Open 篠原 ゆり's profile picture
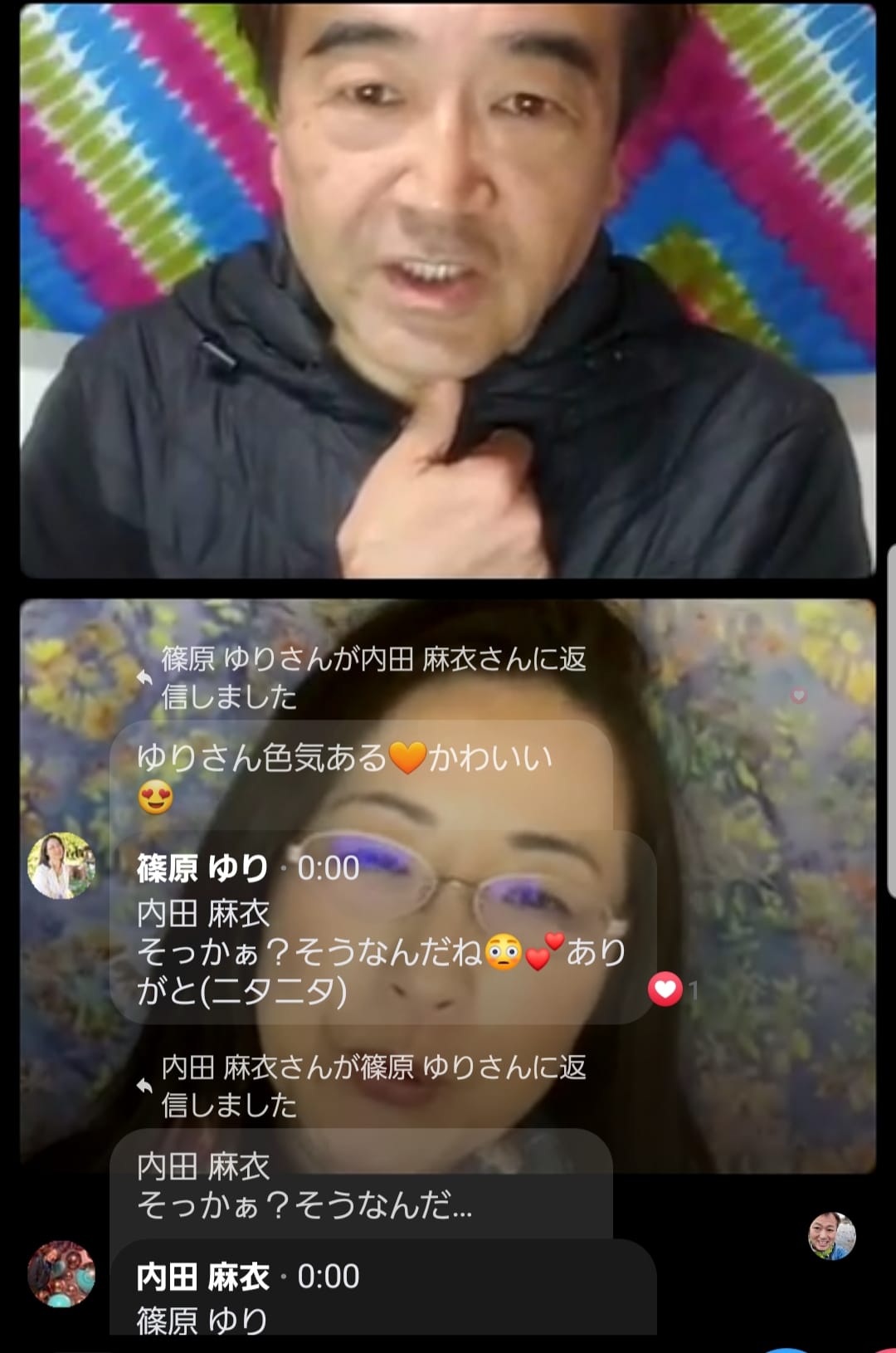Screen dimensions: 896x1353 tap(61, 866)
